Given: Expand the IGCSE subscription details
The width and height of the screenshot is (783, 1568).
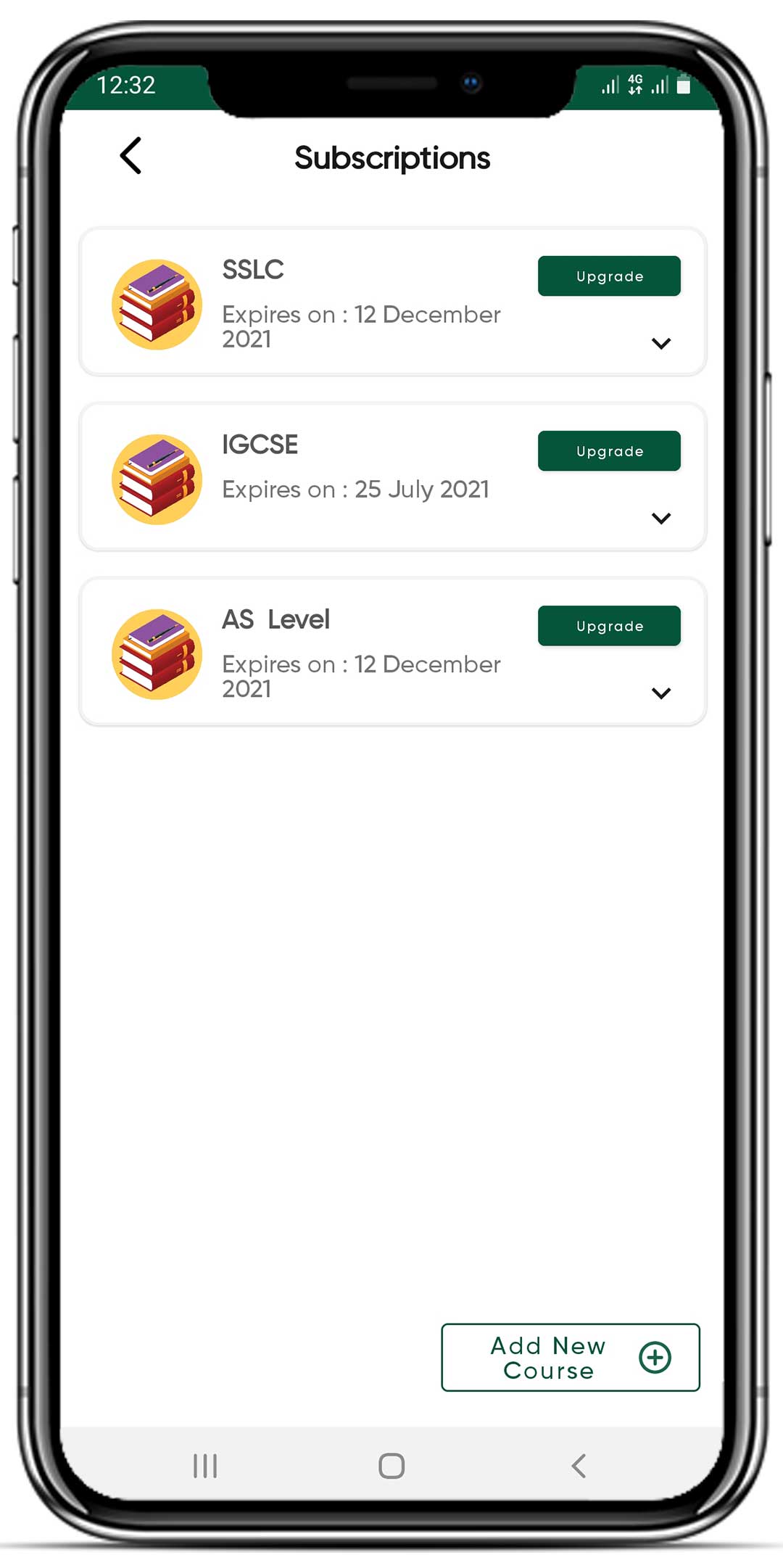Looking at the screenshot, I should click(x=660, y=518).
